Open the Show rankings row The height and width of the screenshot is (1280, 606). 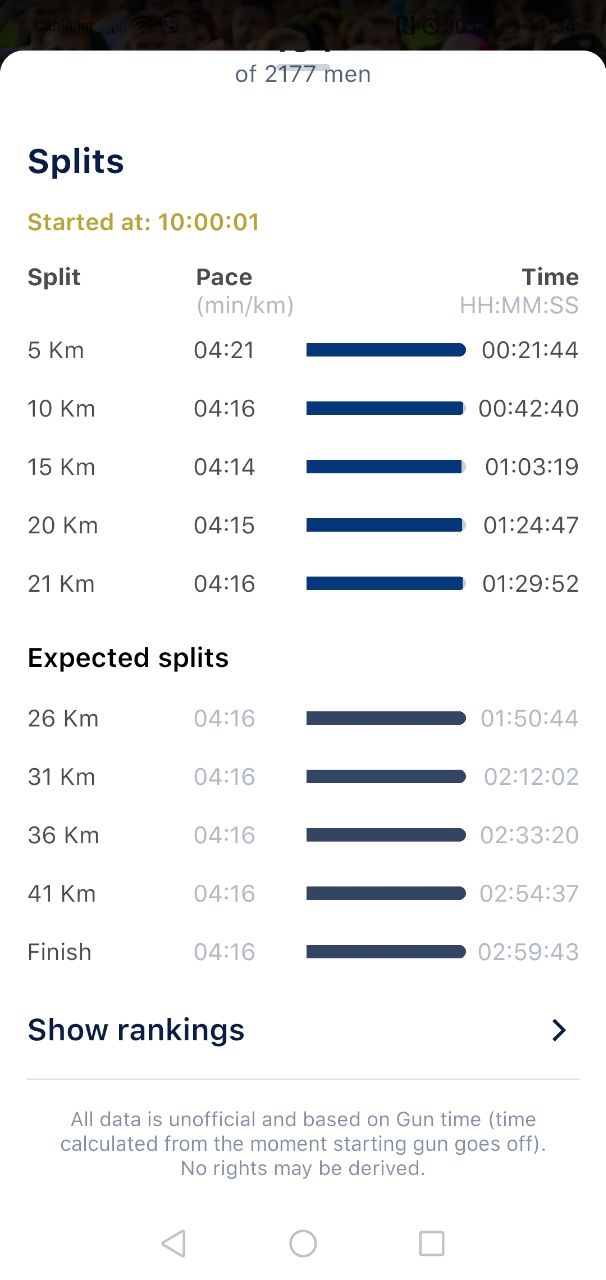302,1030
